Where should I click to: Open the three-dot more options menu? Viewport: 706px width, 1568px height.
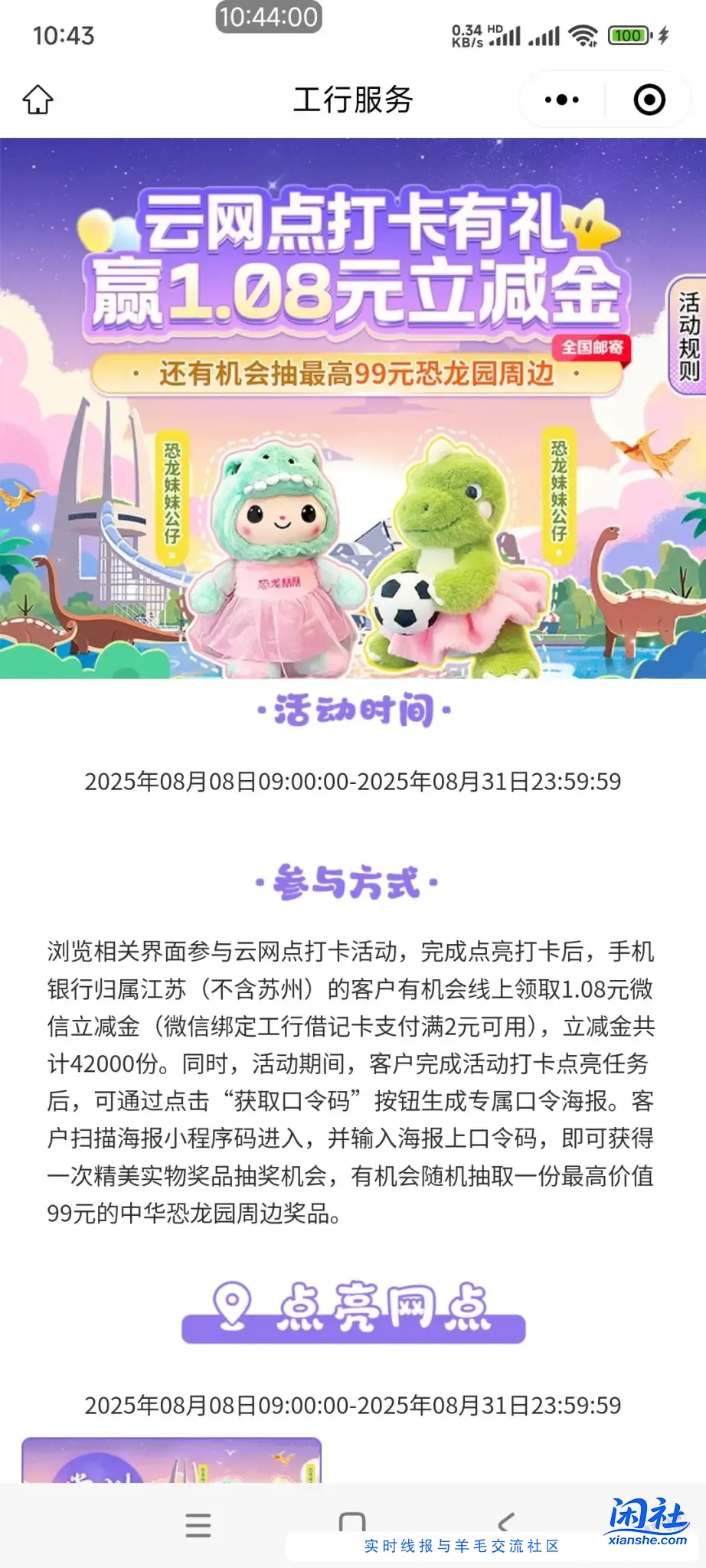tap(560, 98)
